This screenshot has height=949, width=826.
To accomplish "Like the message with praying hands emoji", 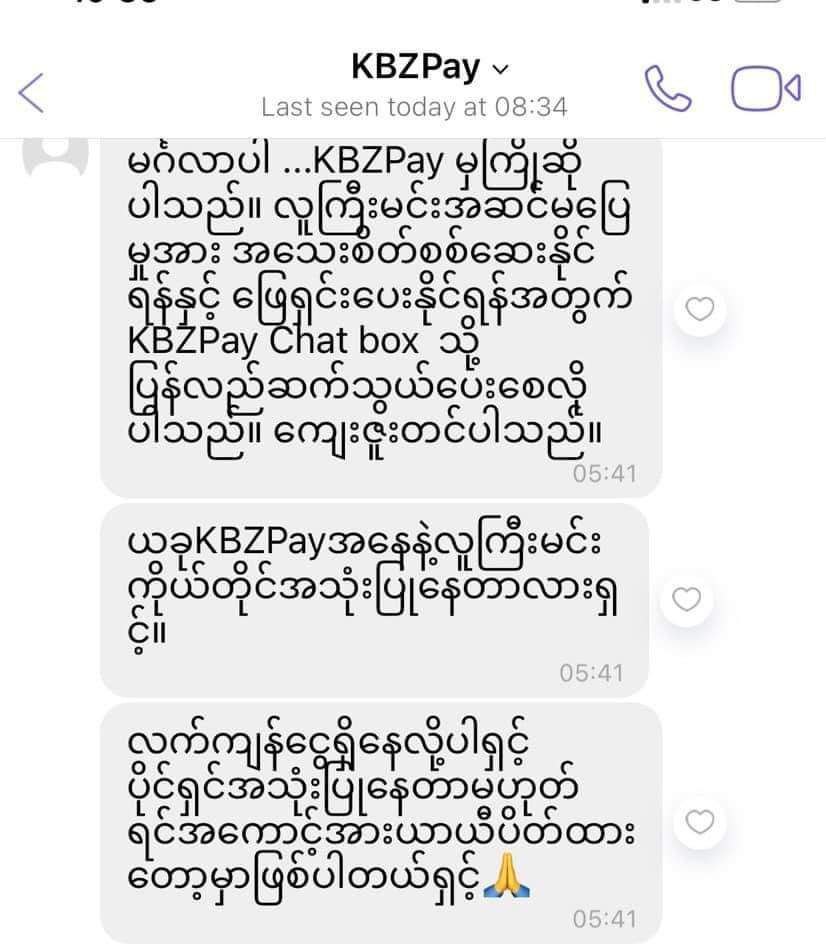I will tap(700, 822).
